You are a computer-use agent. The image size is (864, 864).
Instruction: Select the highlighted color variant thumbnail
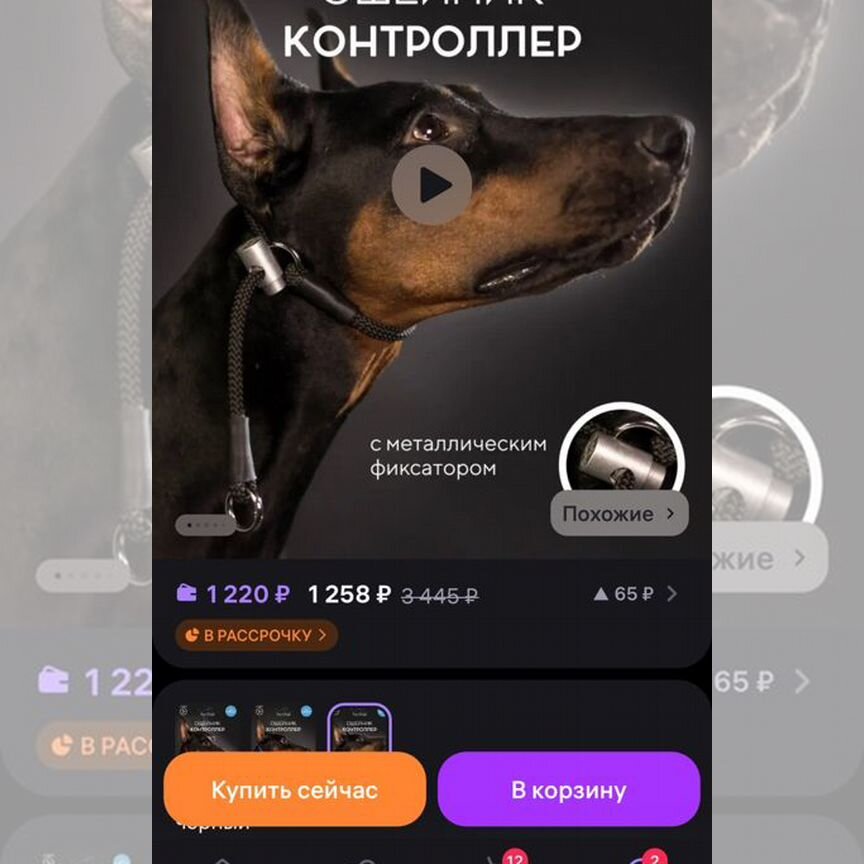(359, 729)
